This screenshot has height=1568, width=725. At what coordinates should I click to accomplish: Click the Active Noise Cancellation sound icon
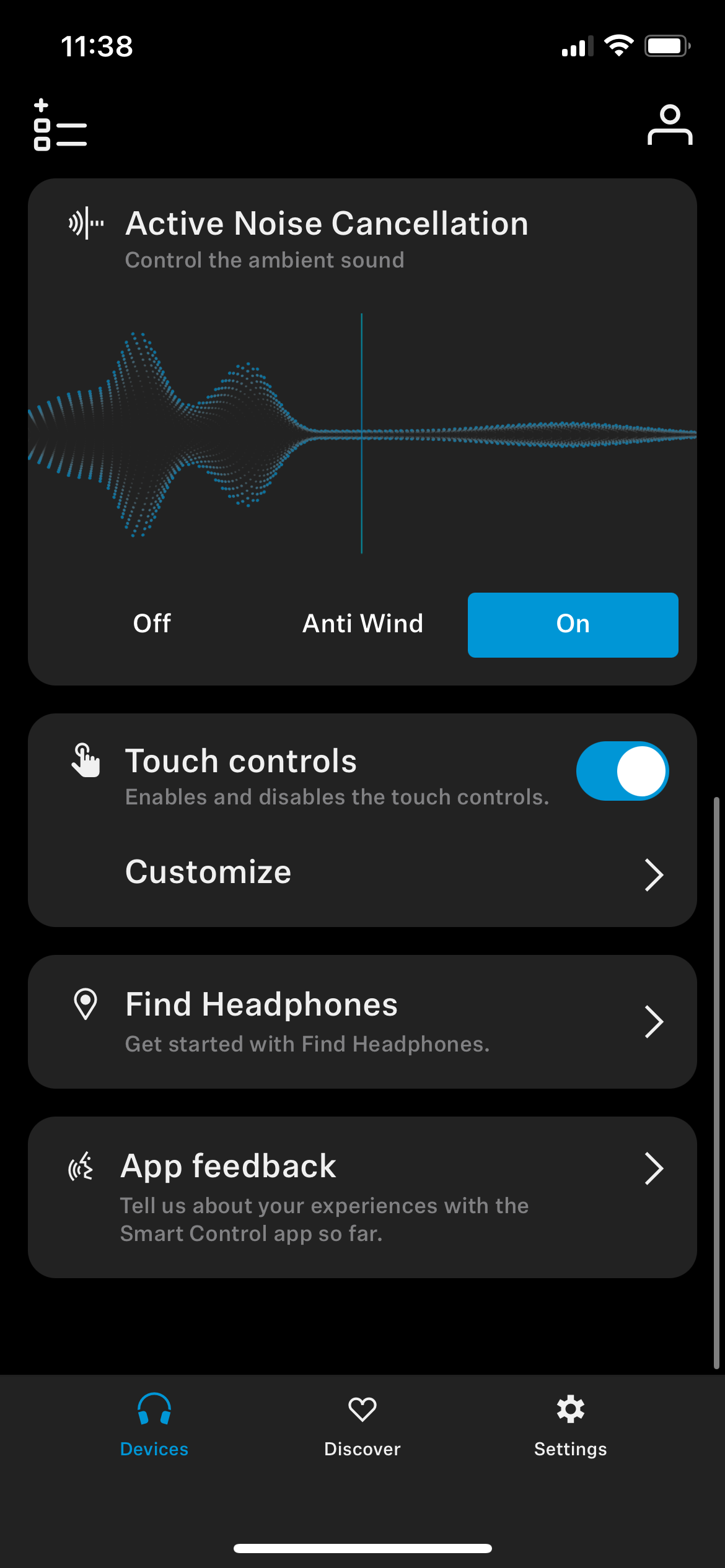point(86,223)
